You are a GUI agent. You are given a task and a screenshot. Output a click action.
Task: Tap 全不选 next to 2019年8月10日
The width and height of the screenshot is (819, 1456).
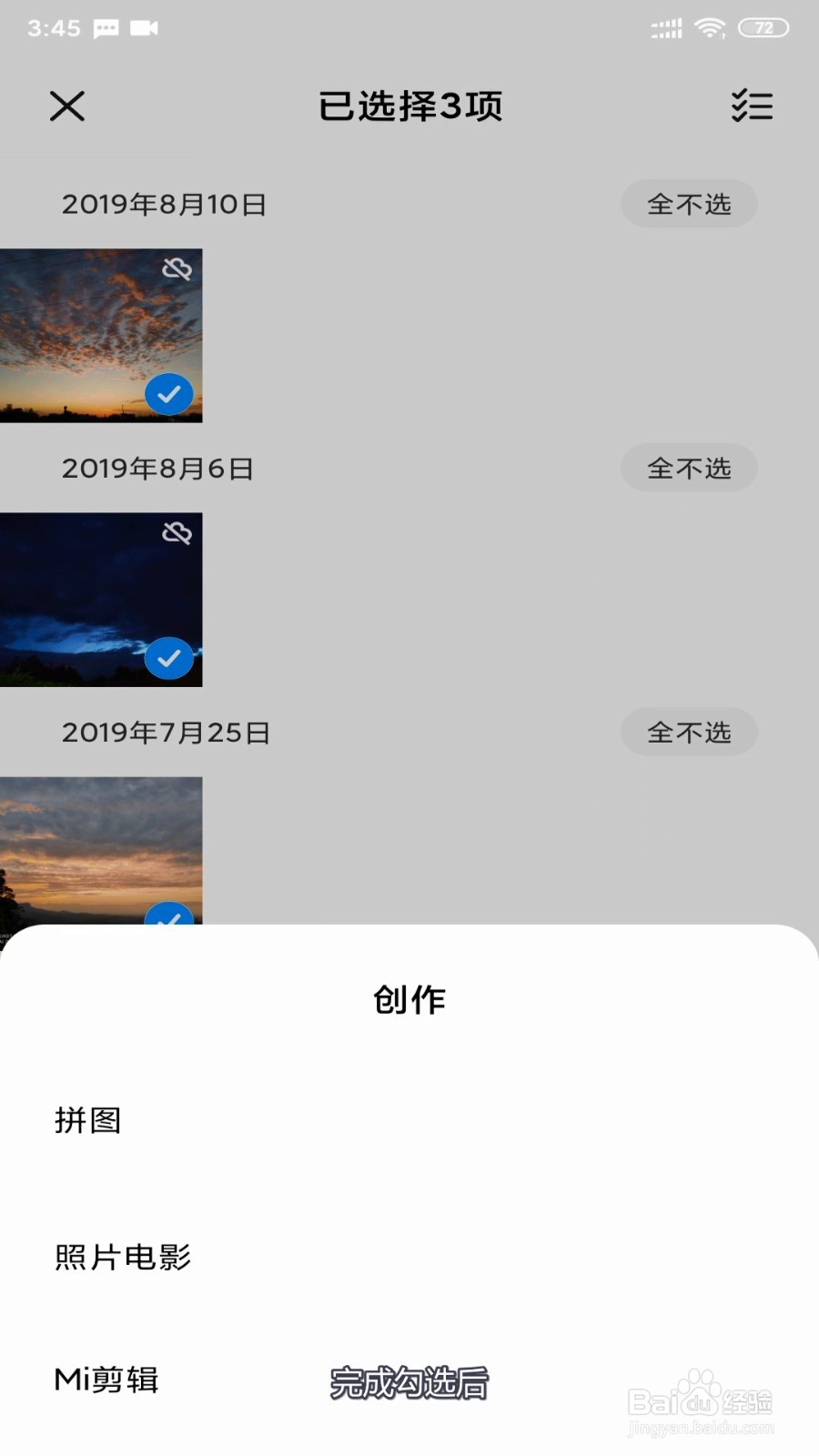coord(689,204)
